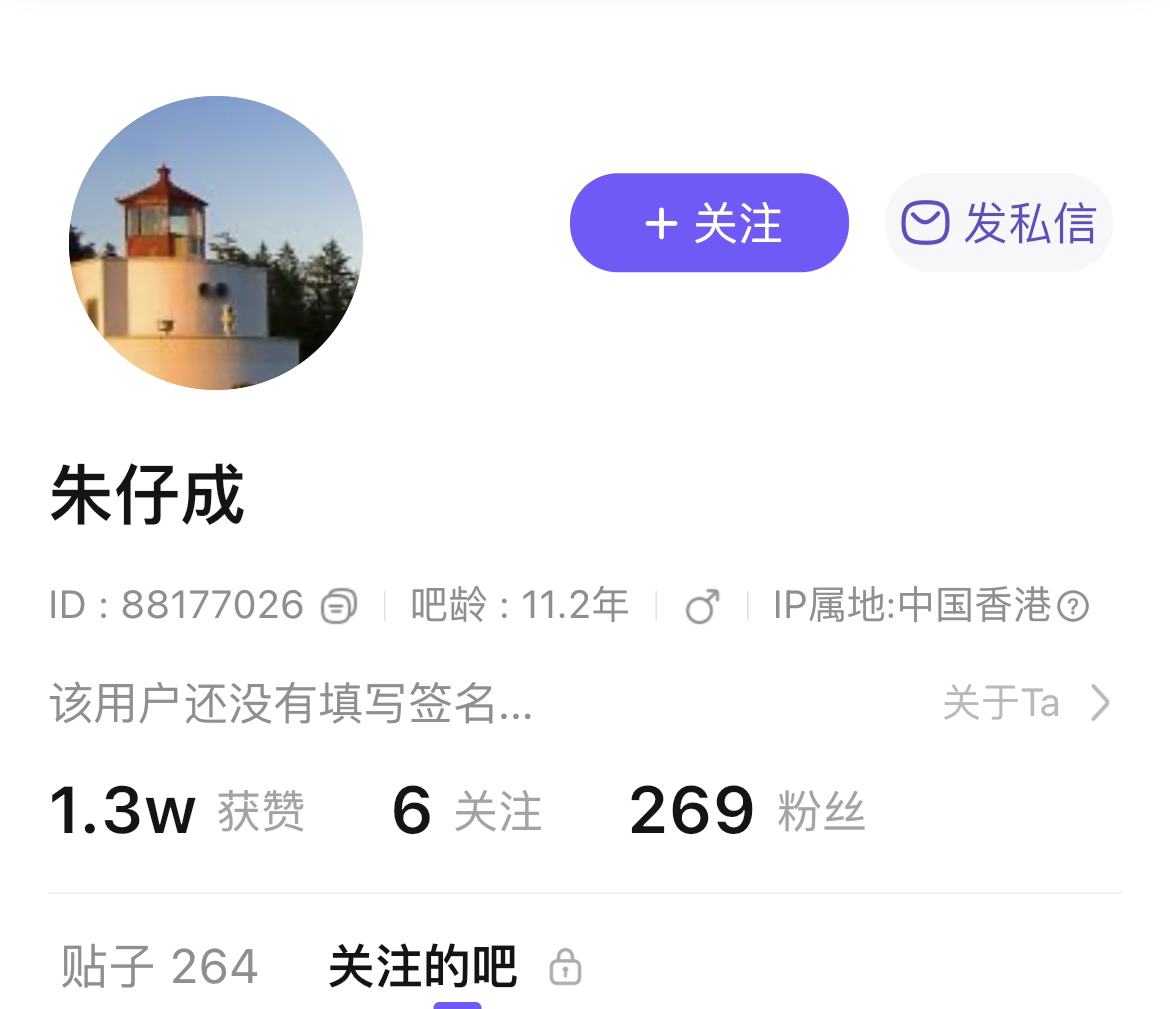1170x1009 pixels.
Task: Open the IP属地 help question mark
Action: [1073, 606]
